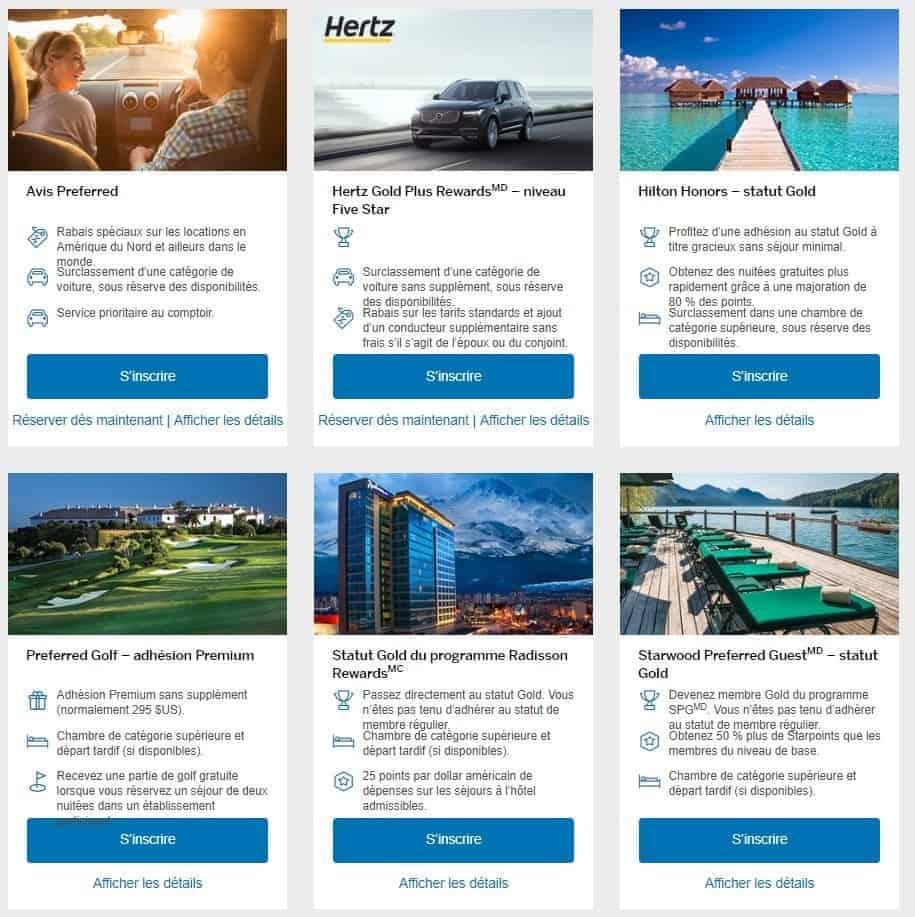Open Réserver dès maintenant for Avis Preferred
This screenshot has height=917, width=915.
point(87,420)
